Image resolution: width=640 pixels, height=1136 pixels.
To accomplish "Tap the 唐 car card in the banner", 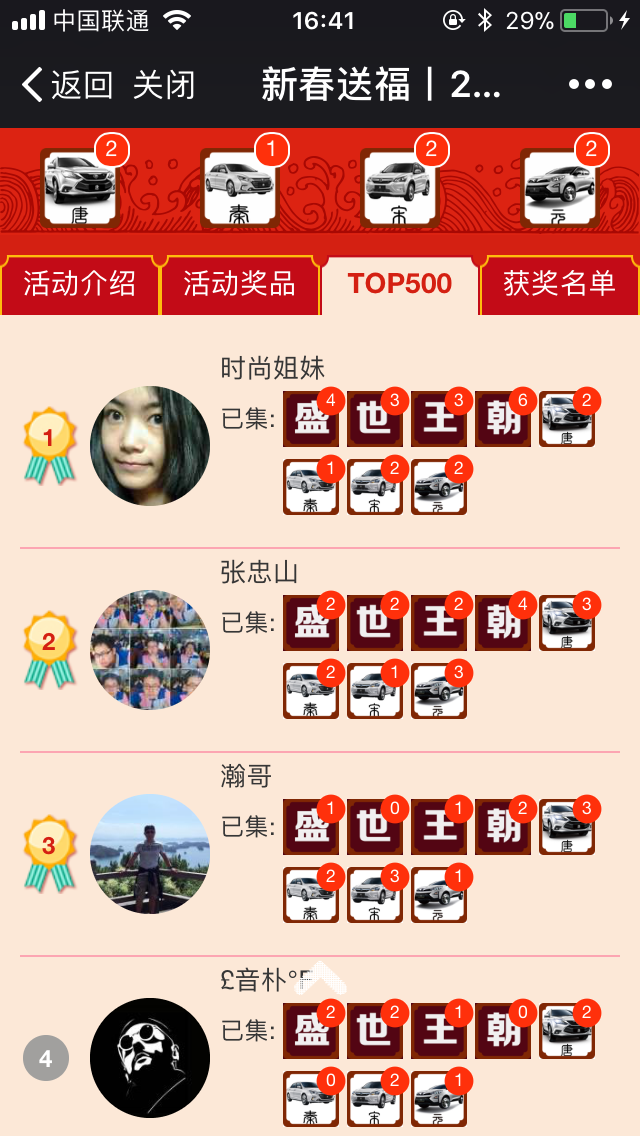I will click(80, 188).
